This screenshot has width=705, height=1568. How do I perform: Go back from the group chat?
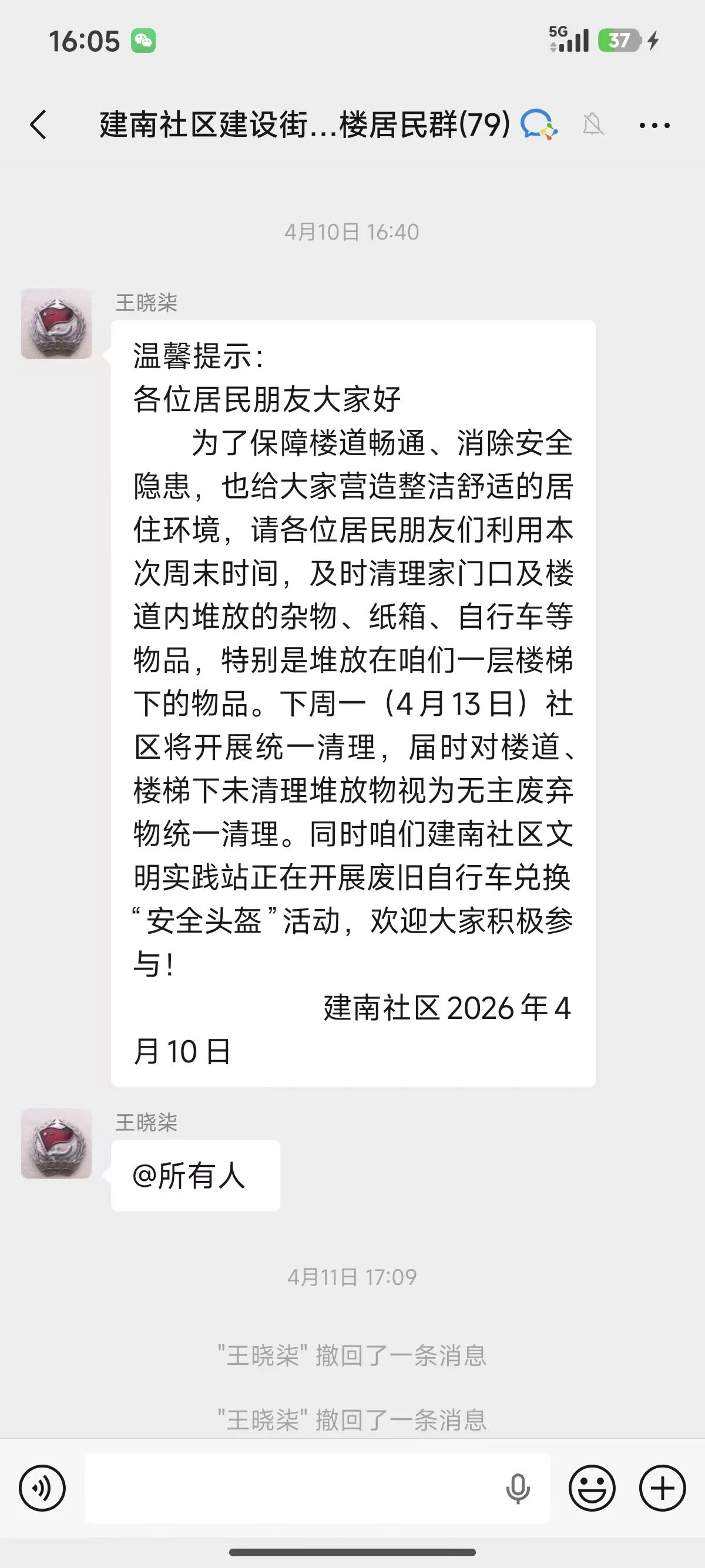click(38, 125)
